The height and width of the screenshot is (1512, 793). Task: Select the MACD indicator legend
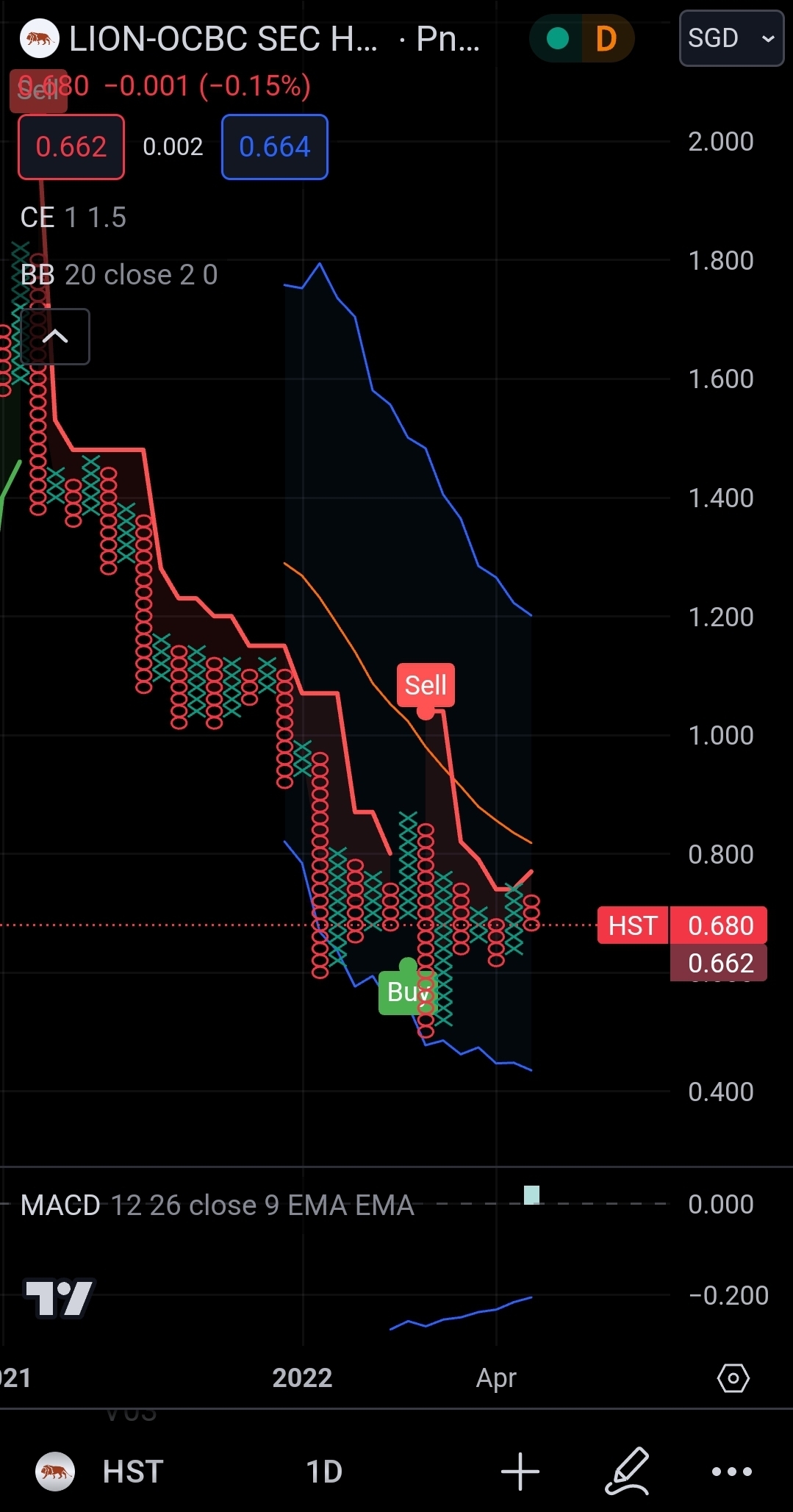click(x=217, y=1205)
